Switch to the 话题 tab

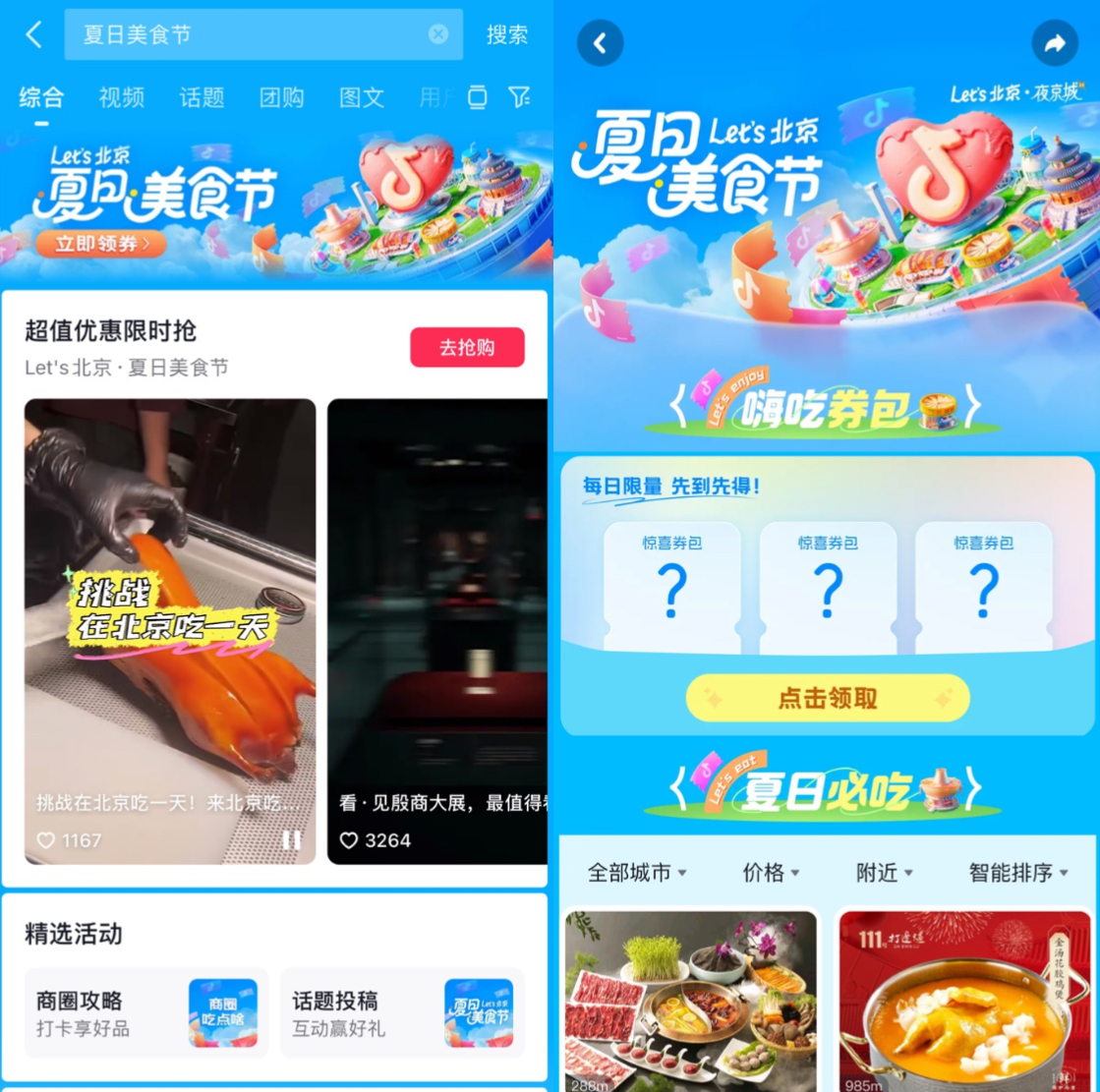[202, 97]
